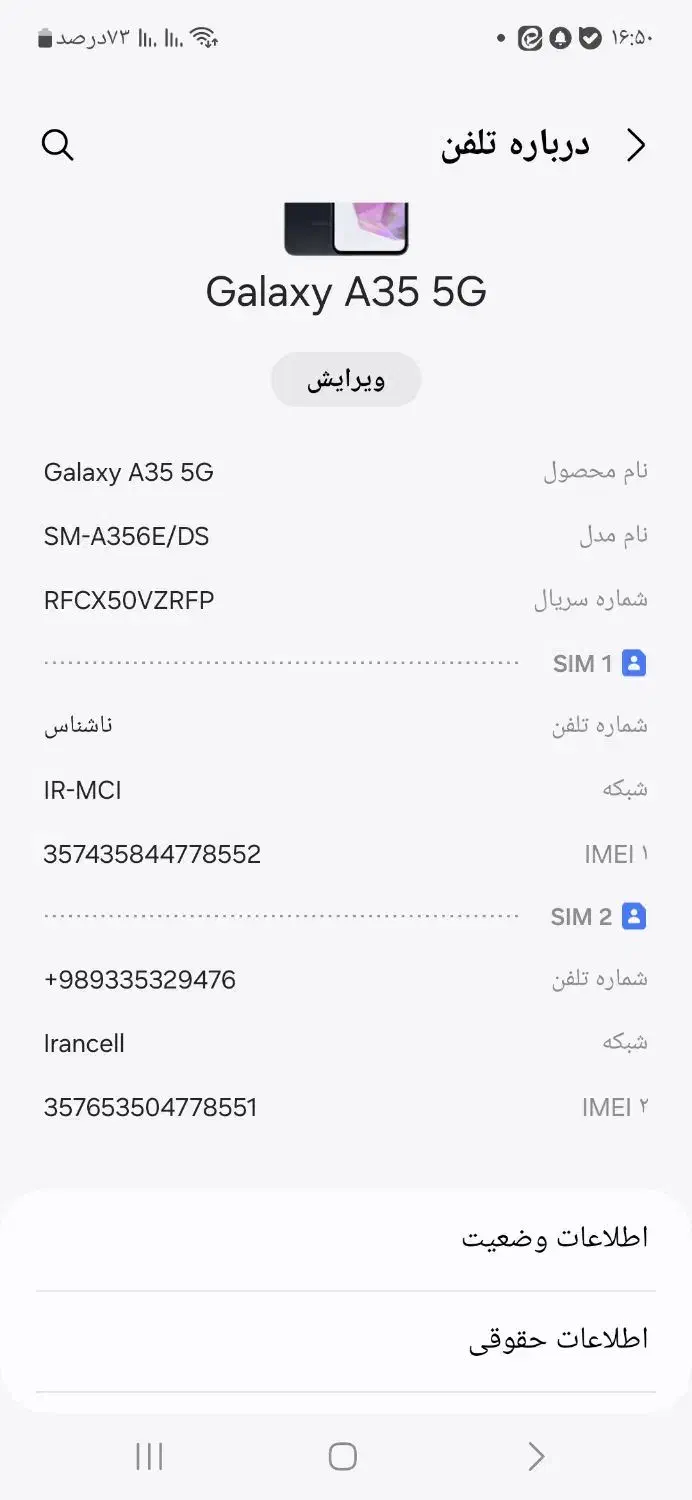The image size is (692, 1500).
Task: Go to the home screen
Action: click(x=343, y=1456)
